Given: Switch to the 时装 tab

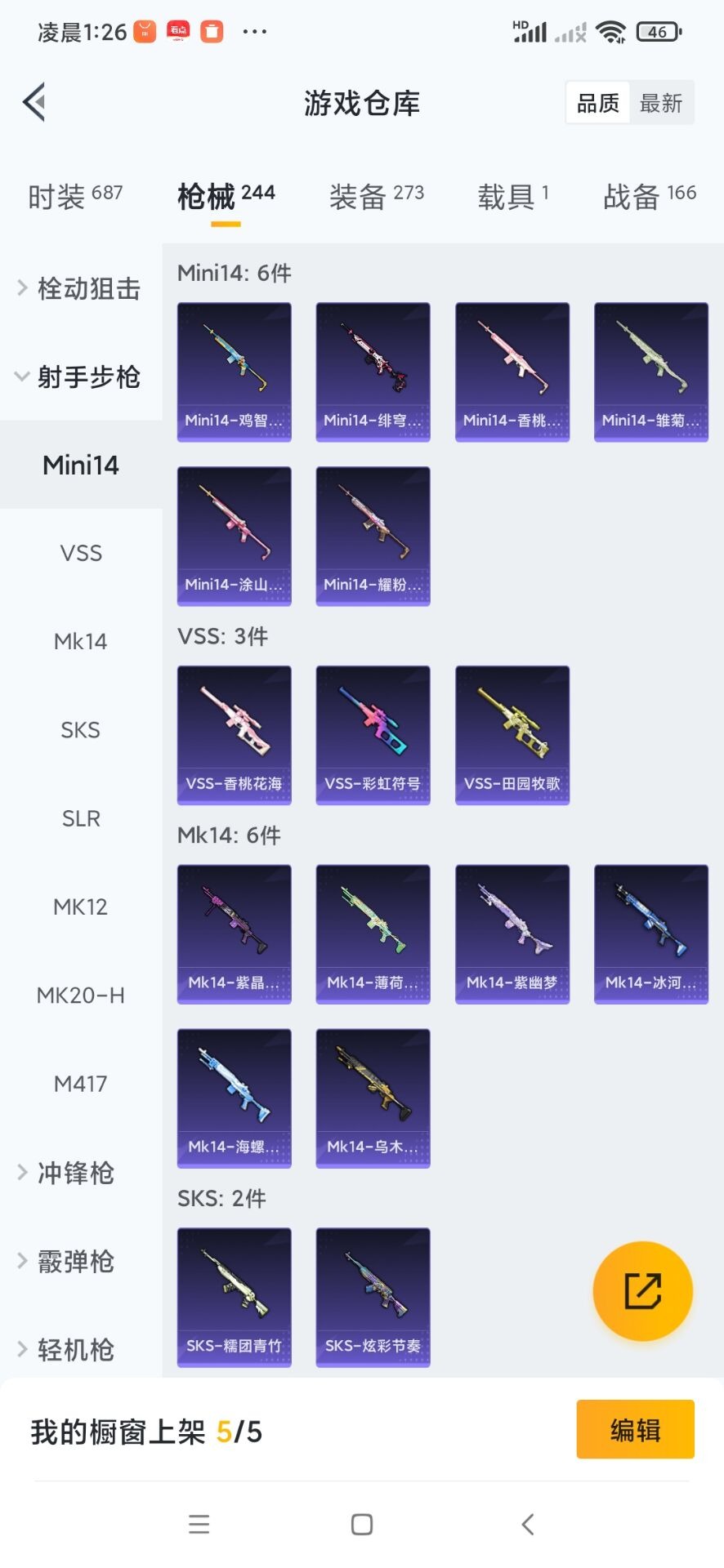Looking at the screenshot, I should tap(75, 196).
